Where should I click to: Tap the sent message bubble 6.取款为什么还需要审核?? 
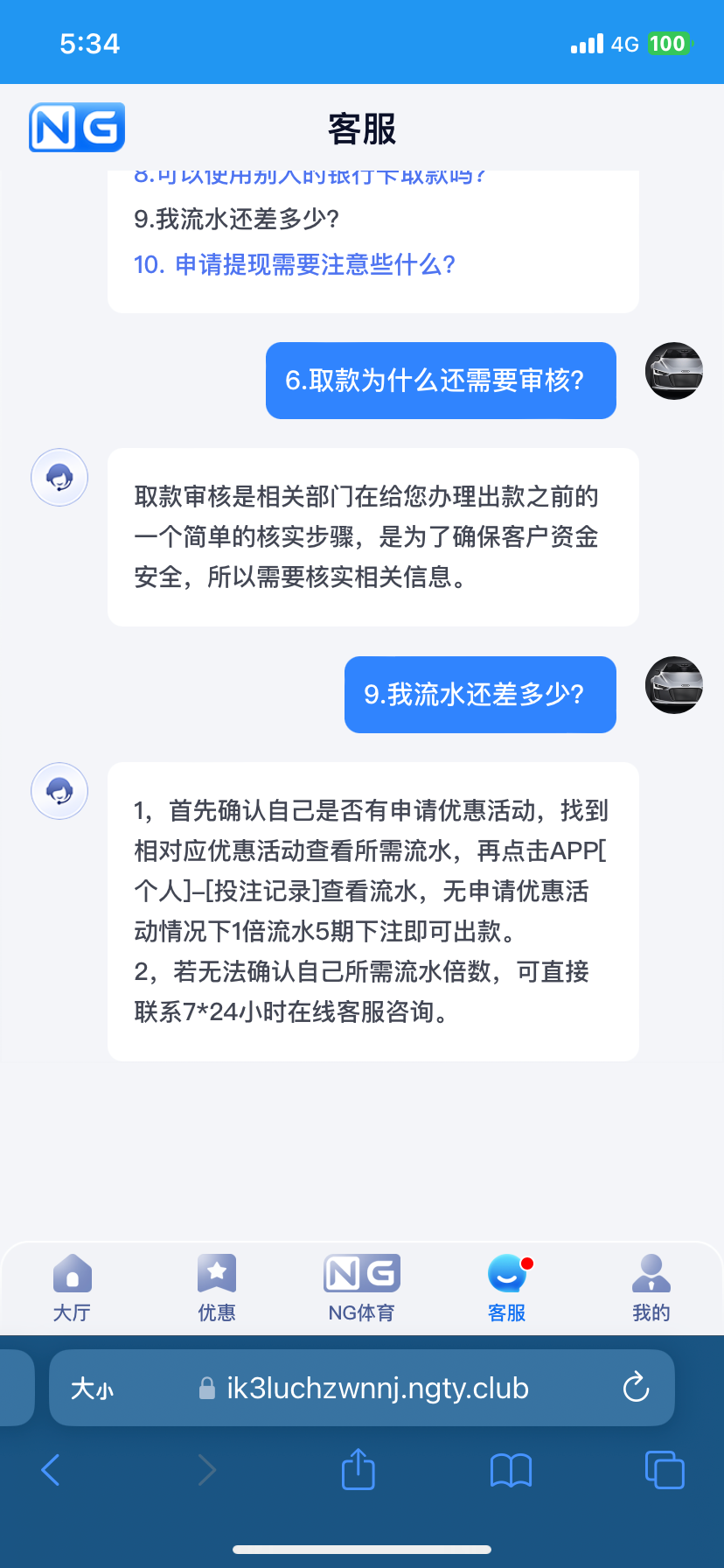coord(441,380)
